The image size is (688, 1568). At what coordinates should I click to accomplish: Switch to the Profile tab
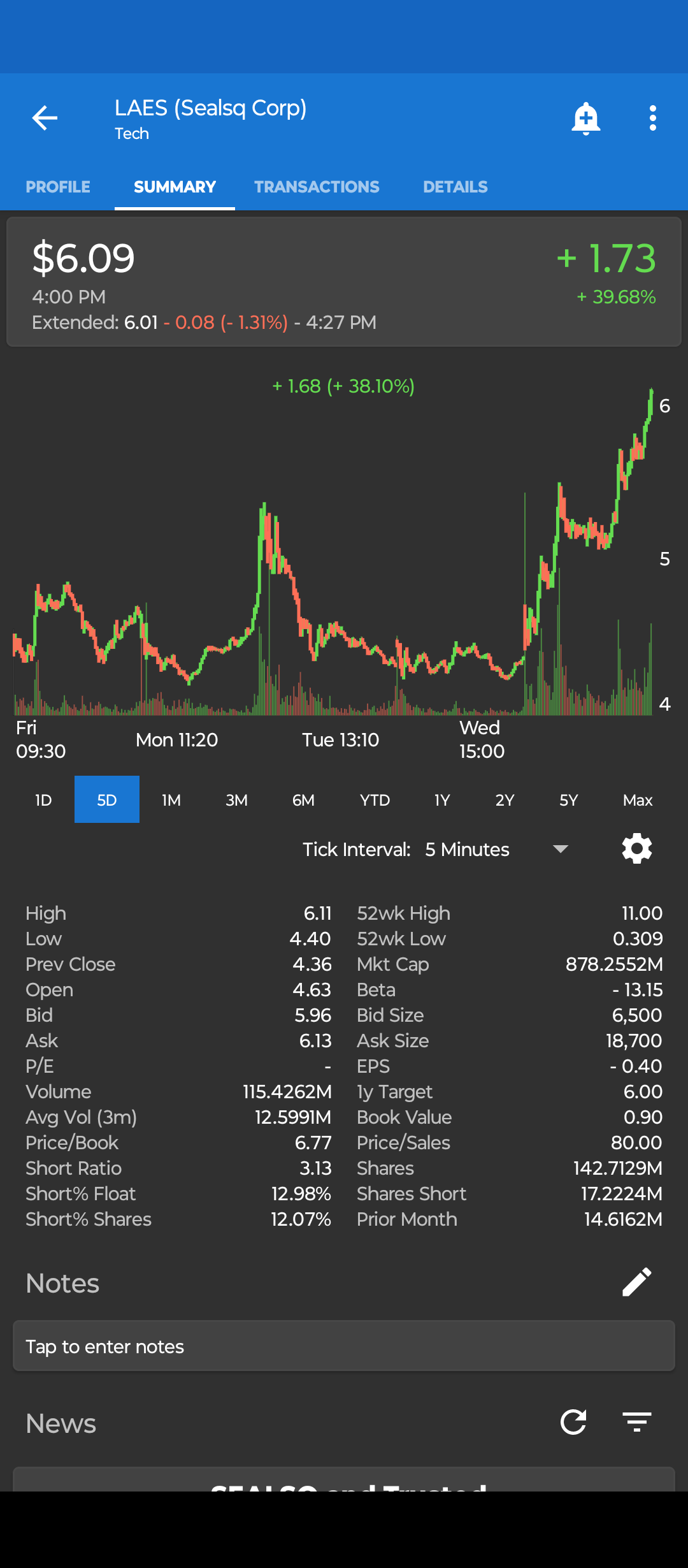point(58,187)
